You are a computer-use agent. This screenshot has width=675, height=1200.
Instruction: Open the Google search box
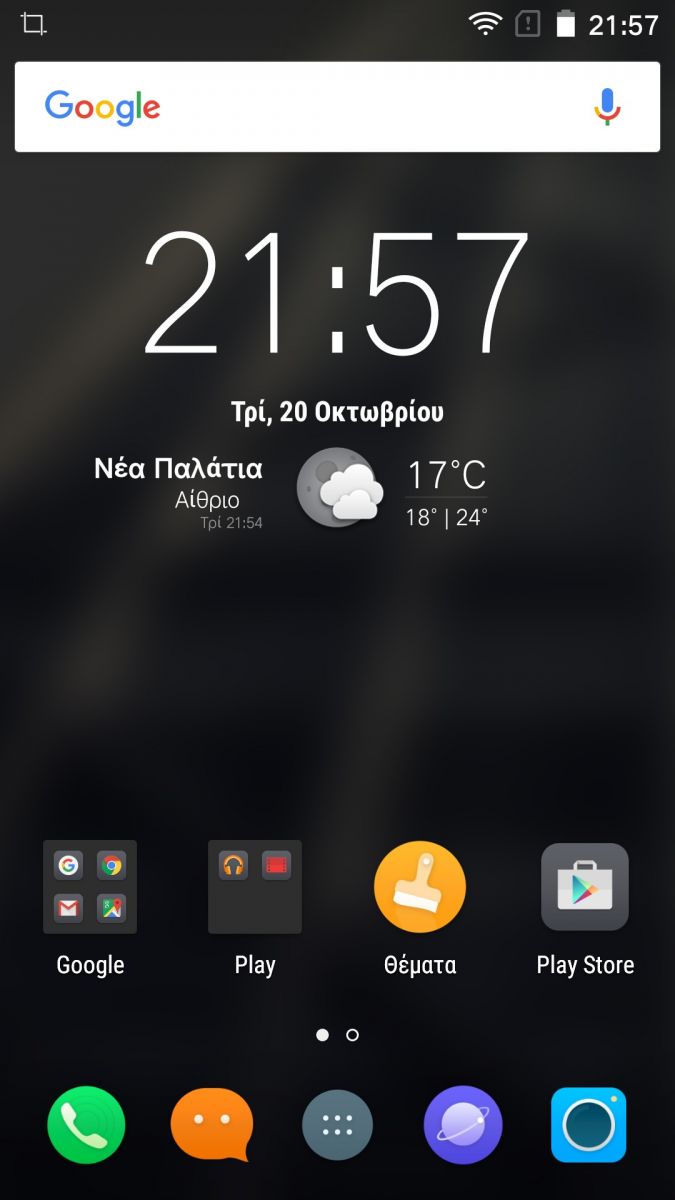point(337,107)
